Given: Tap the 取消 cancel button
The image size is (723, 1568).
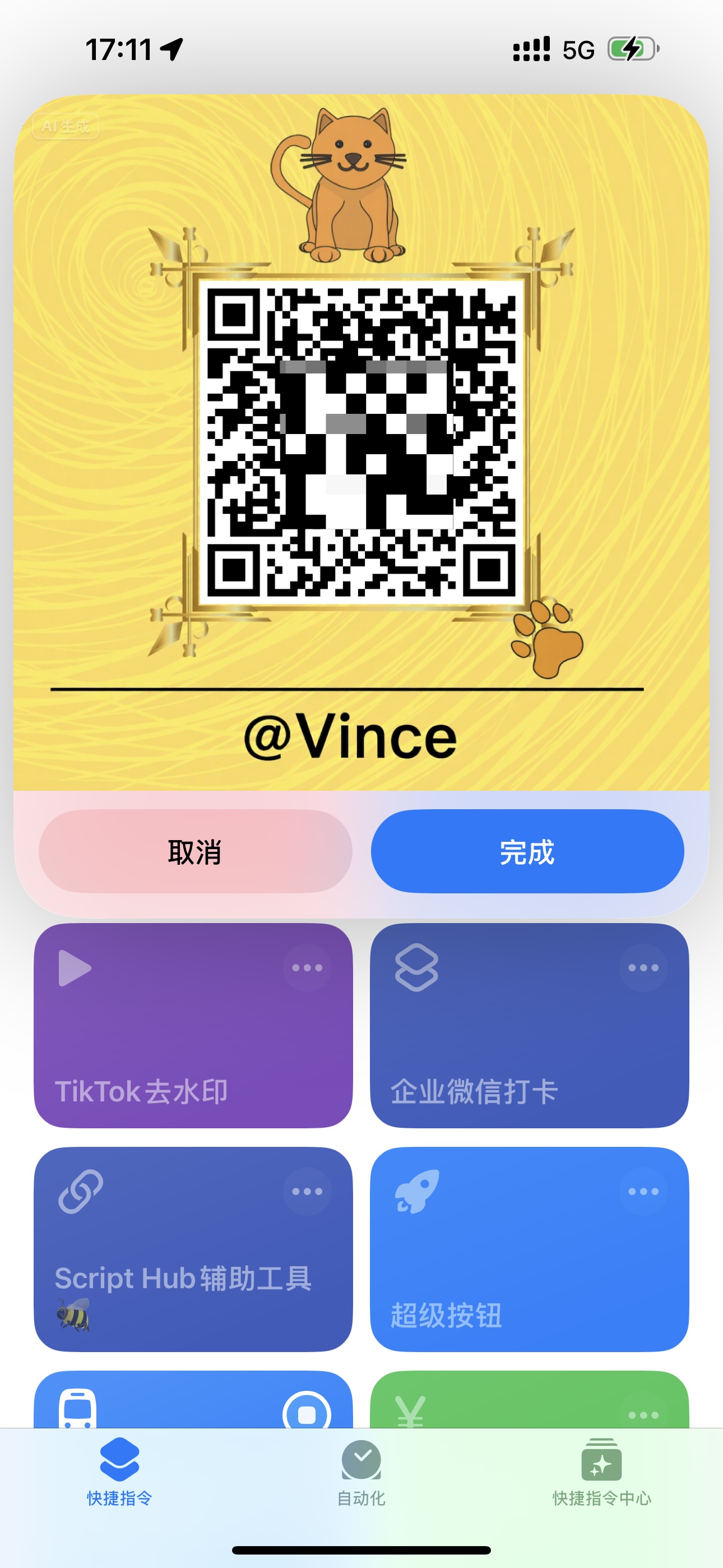Looking at the screenshot, I should pos(196,851).
